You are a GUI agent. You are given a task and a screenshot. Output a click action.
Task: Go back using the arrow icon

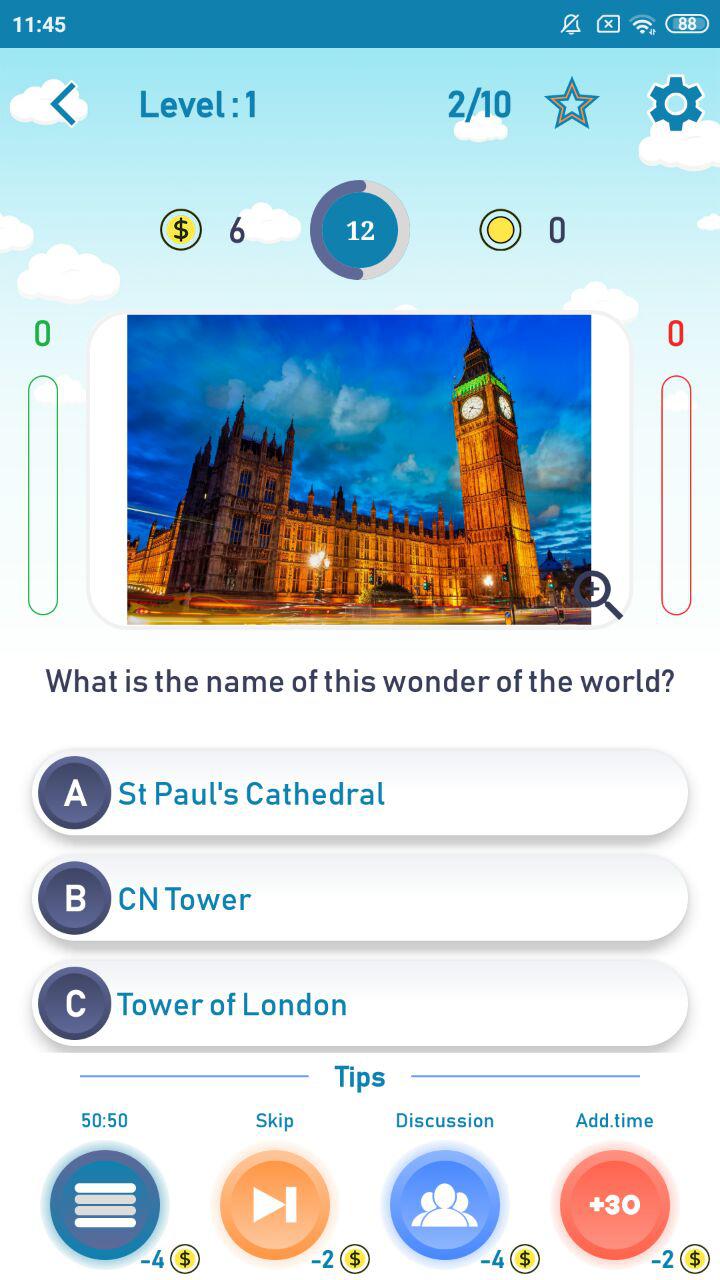[64, 104]
